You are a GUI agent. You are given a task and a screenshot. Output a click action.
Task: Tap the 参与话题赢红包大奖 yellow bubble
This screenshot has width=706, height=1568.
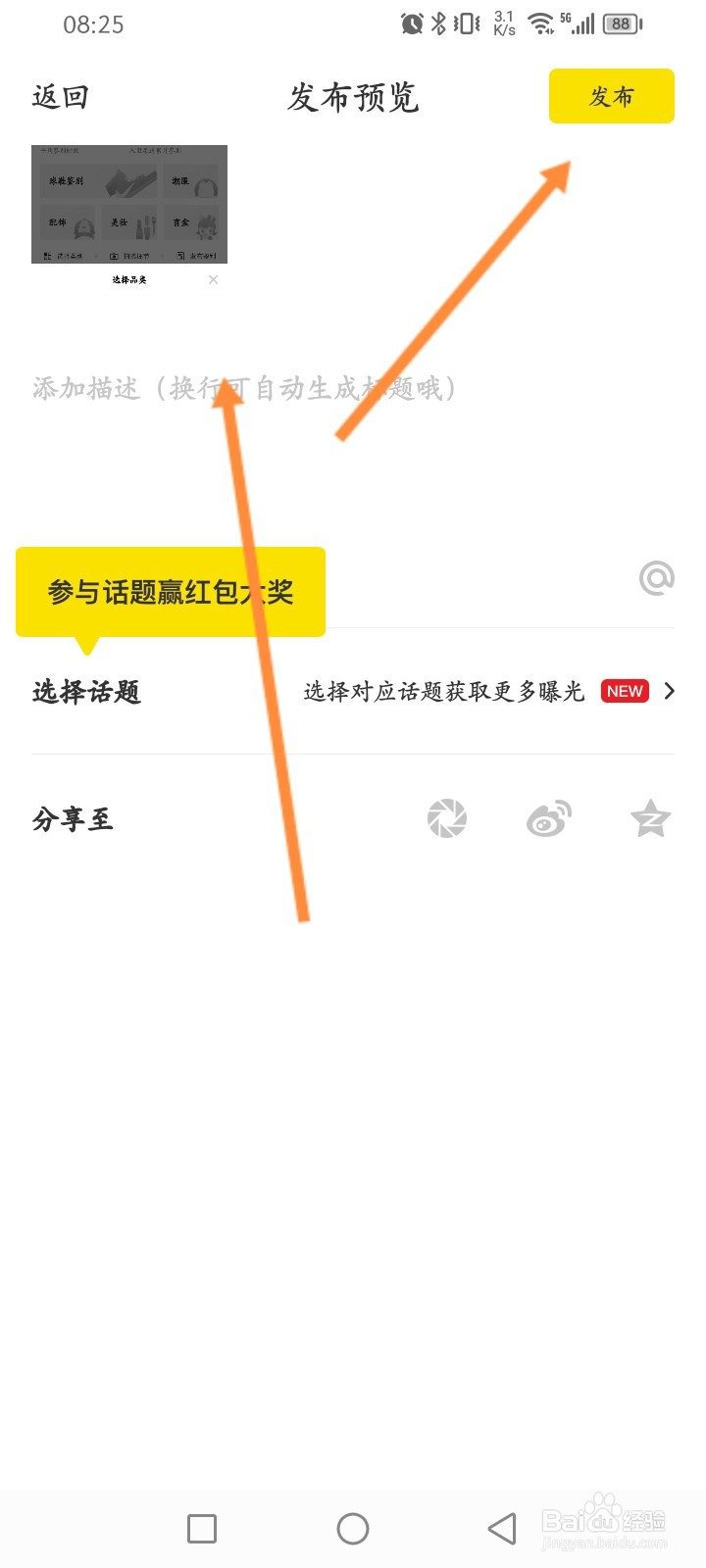171,589
